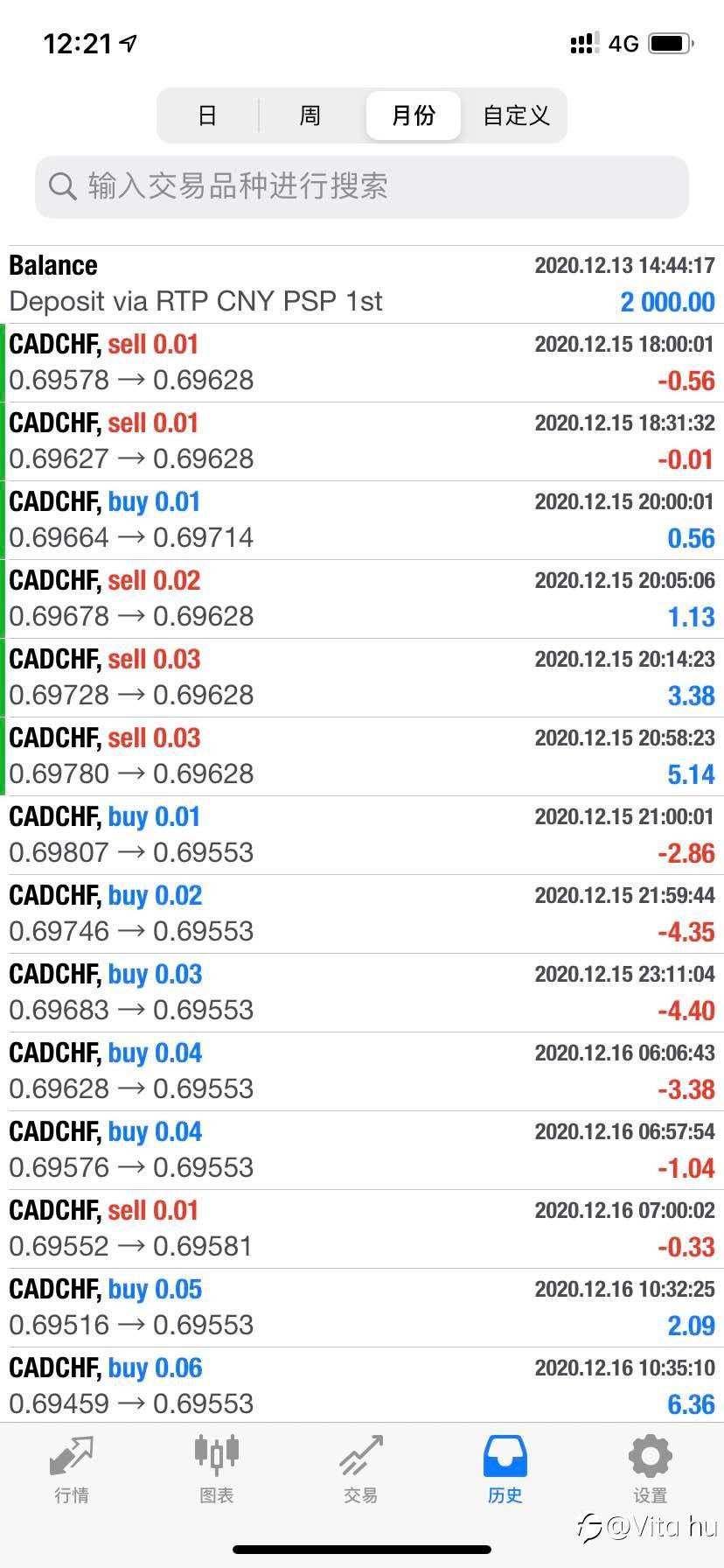
Task: Open the 设置 (settings) tab
Action: [x=650, y=1470]
